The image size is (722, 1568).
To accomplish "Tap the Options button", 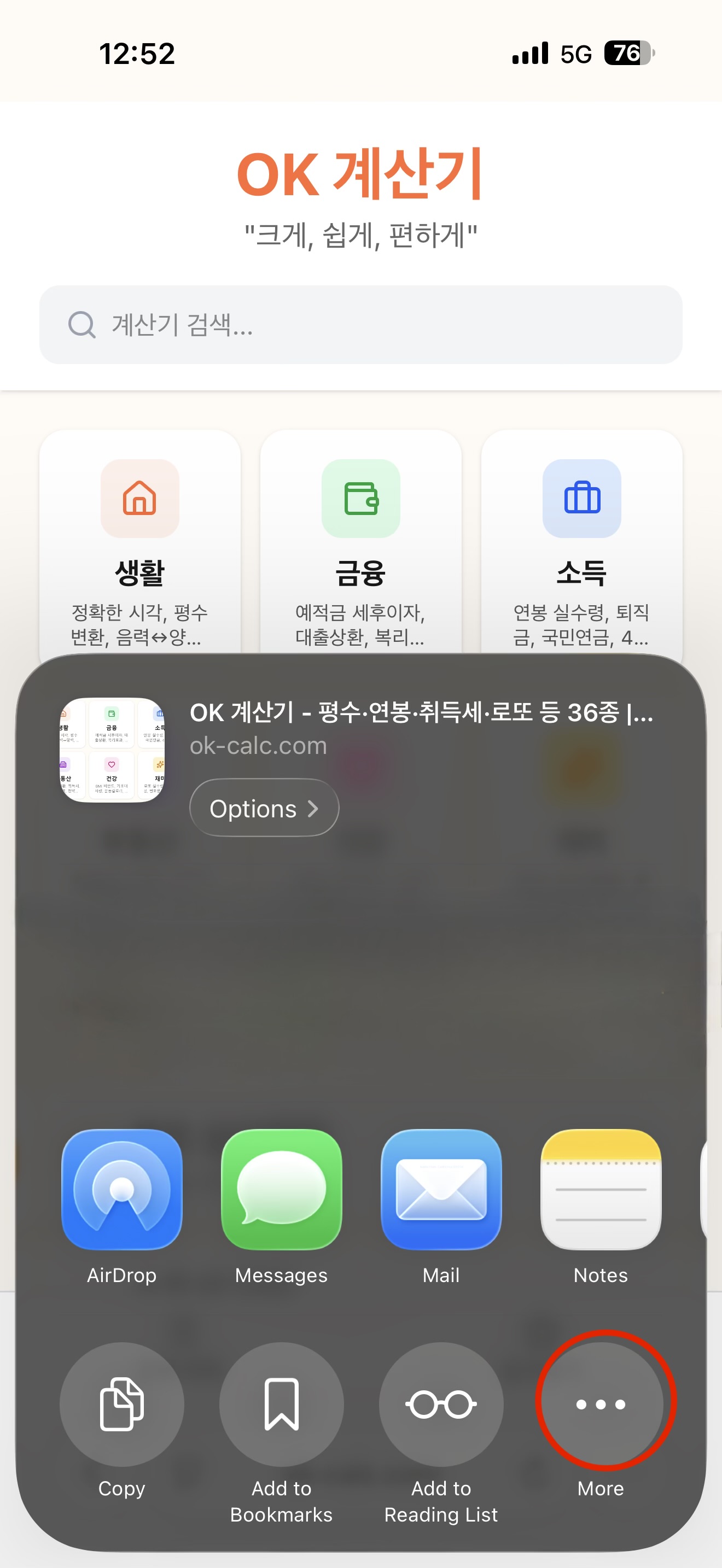I will pos(264,809).
